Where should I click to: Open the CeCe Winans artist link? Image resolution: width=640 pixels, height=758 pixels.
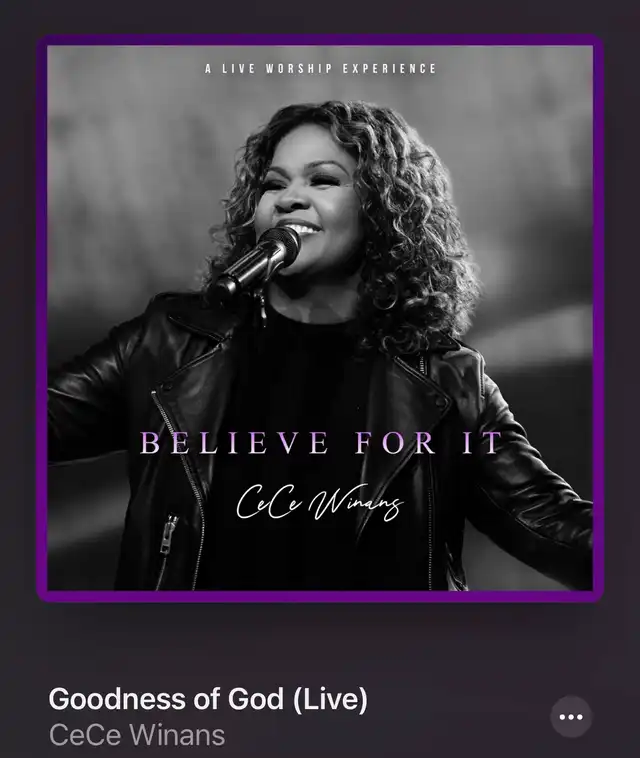click(x=137, y=735)
